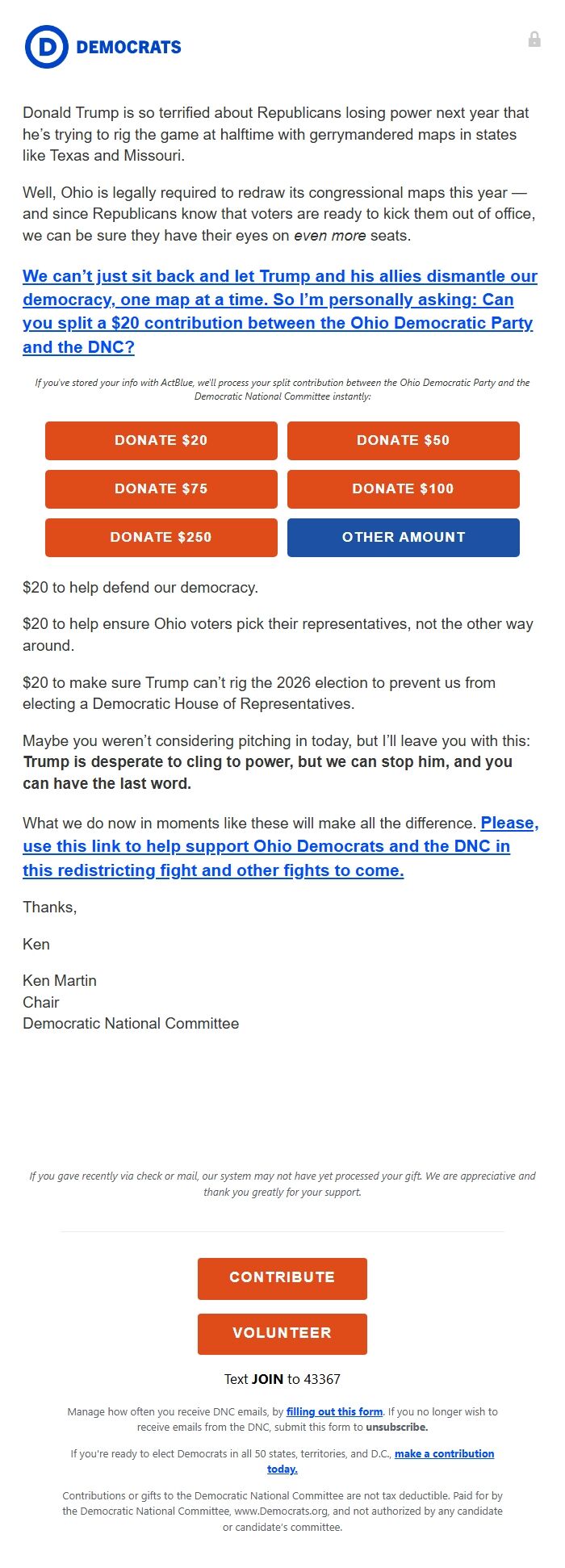The height and width of the screenshot is (1568, 565).
Task: Tap the lock icon in the header
Action: point(534,39)
